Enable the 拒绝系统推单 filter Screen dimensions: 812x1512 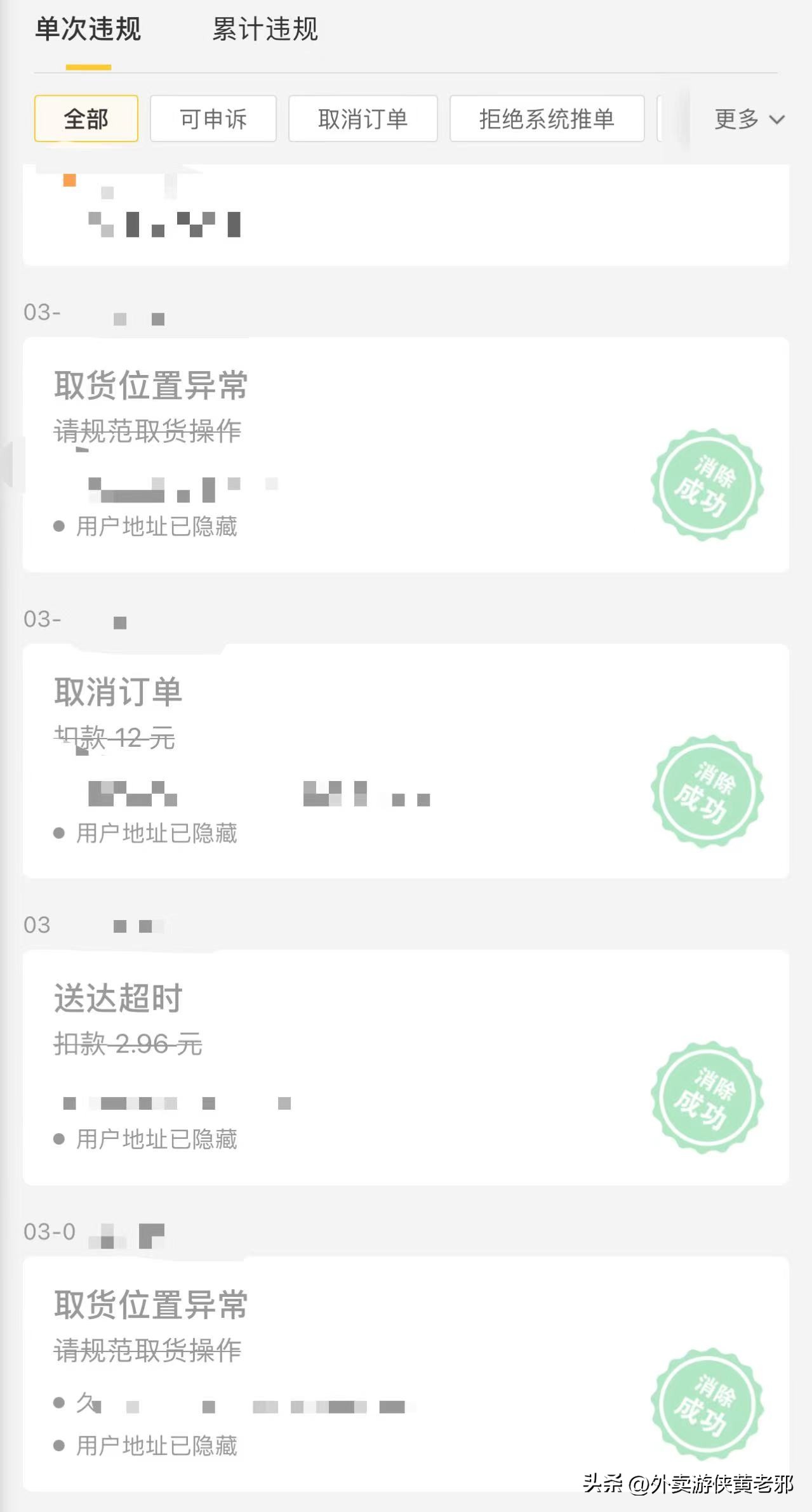coord(547,118)
